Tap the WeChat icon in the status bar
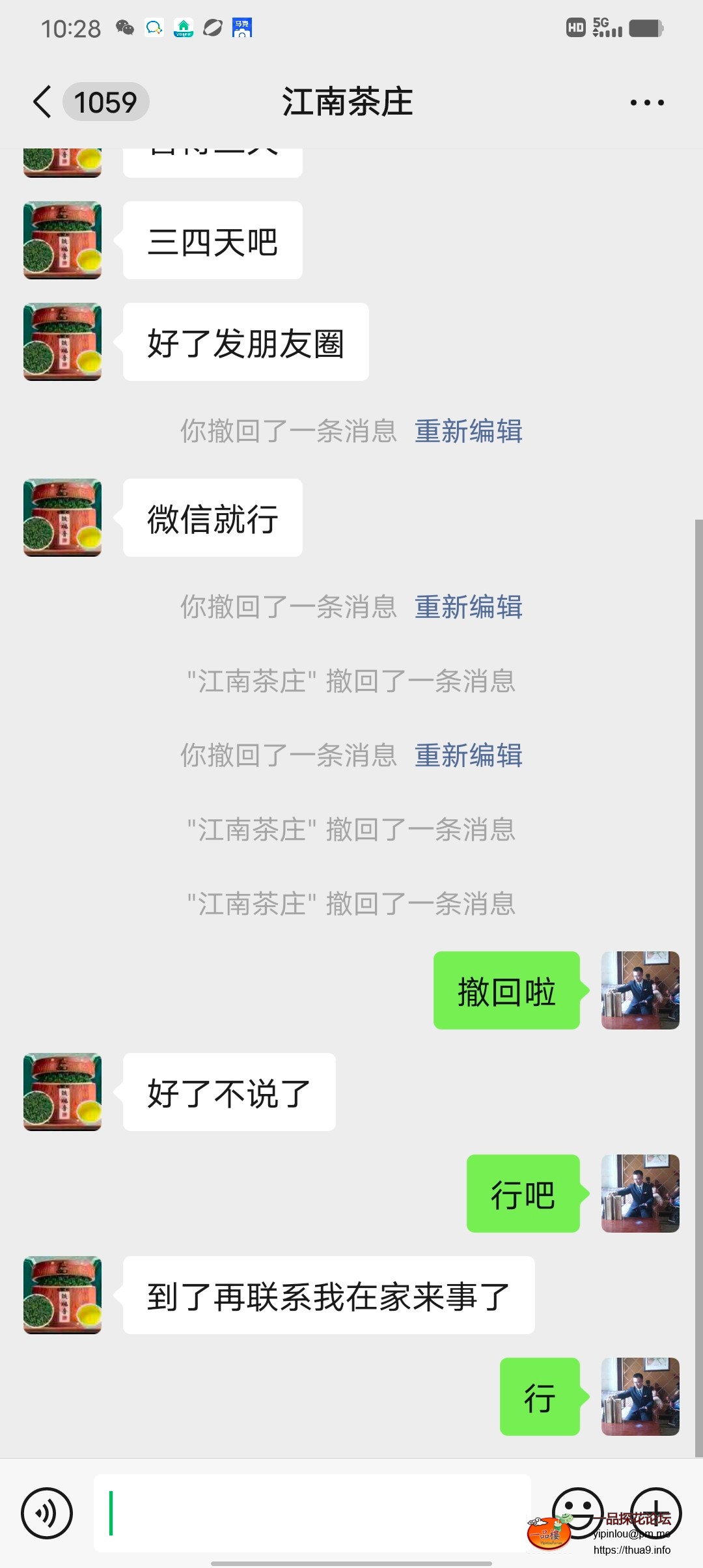Image resolution: width=703 pixels, height=1568 pixels. (124, 29)
